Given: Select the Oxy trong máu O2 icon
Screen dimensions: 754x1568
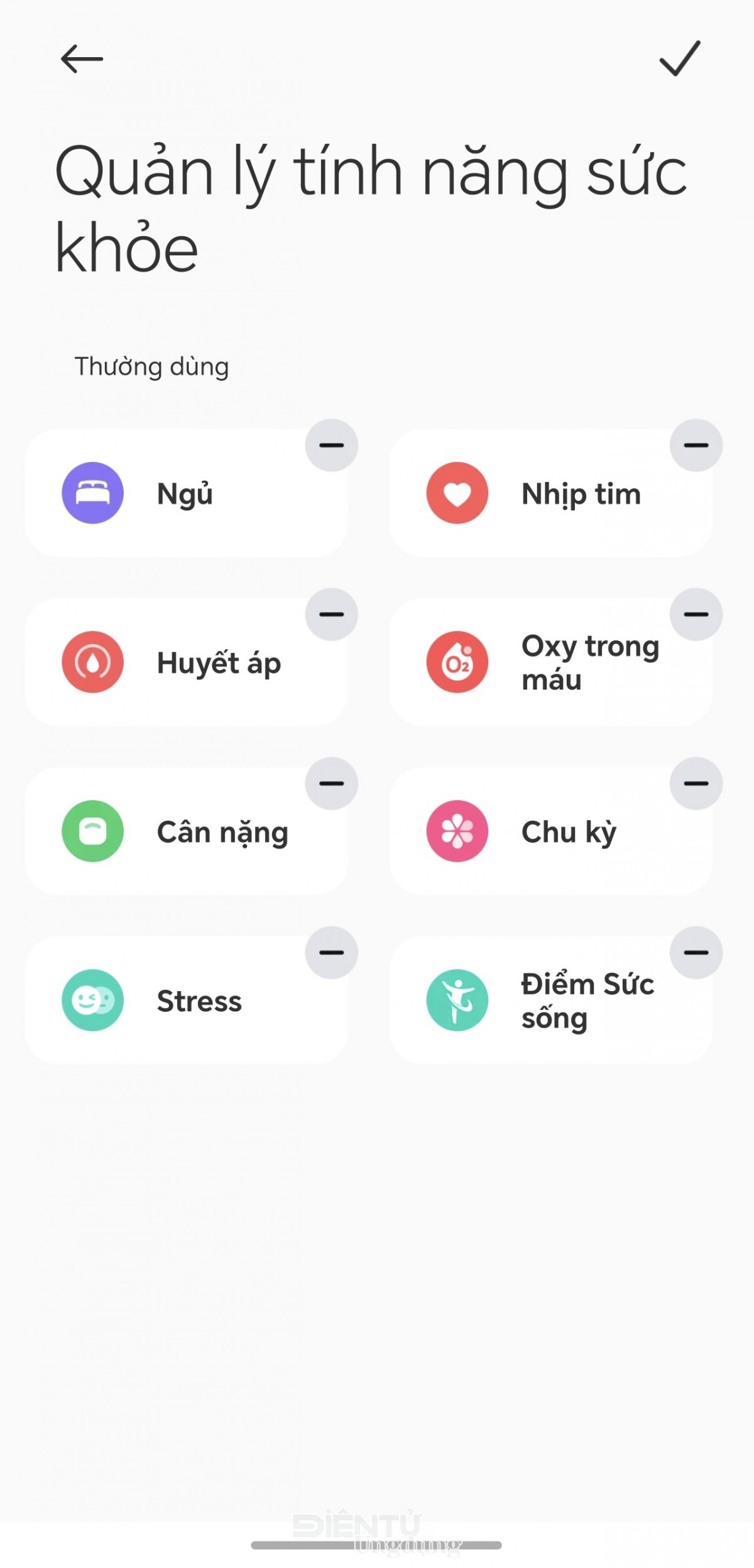Looking at the screenshot, I should [458, 662].
